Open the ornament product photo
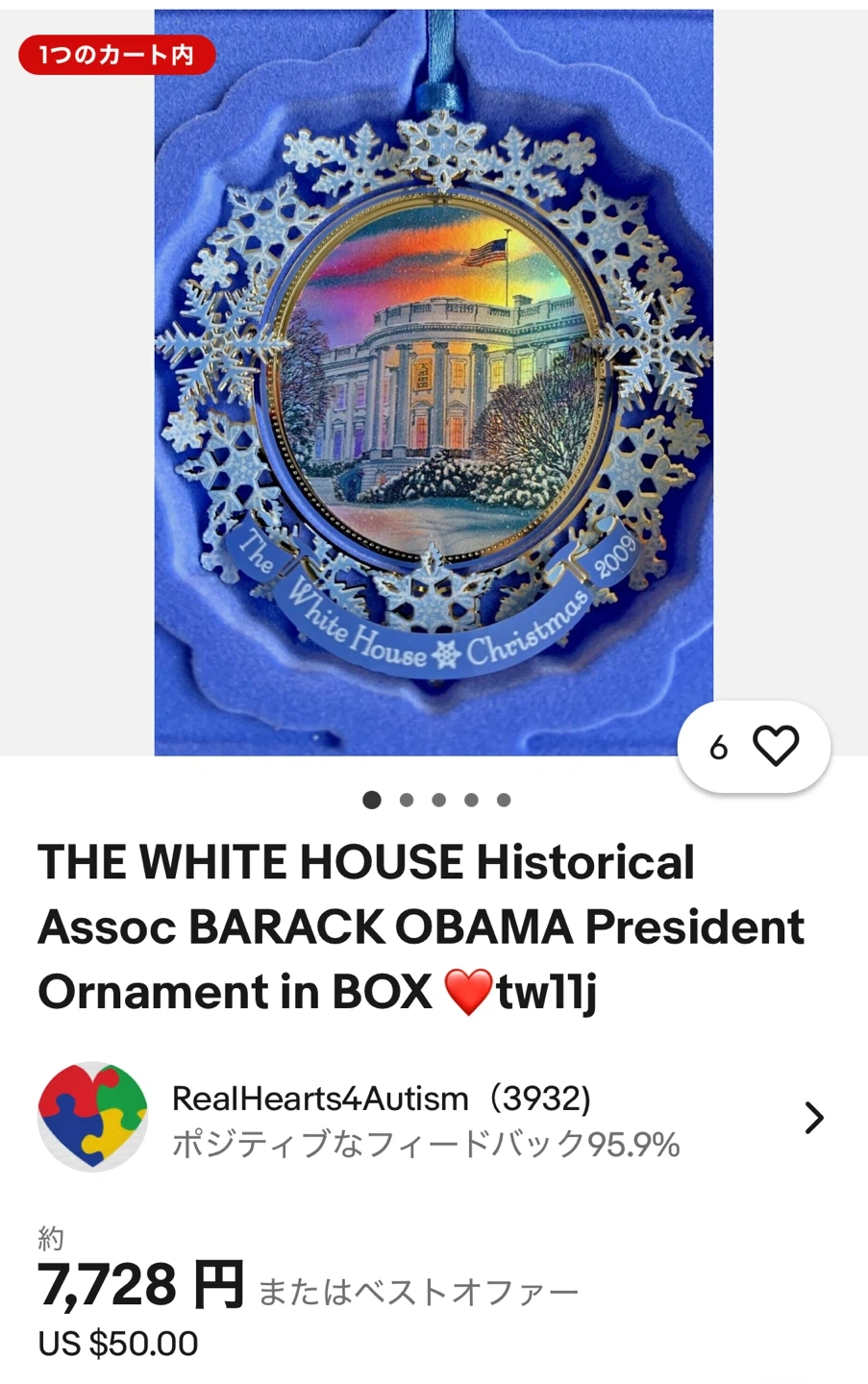Screen dimensions: 868x1384 [434, 384]
